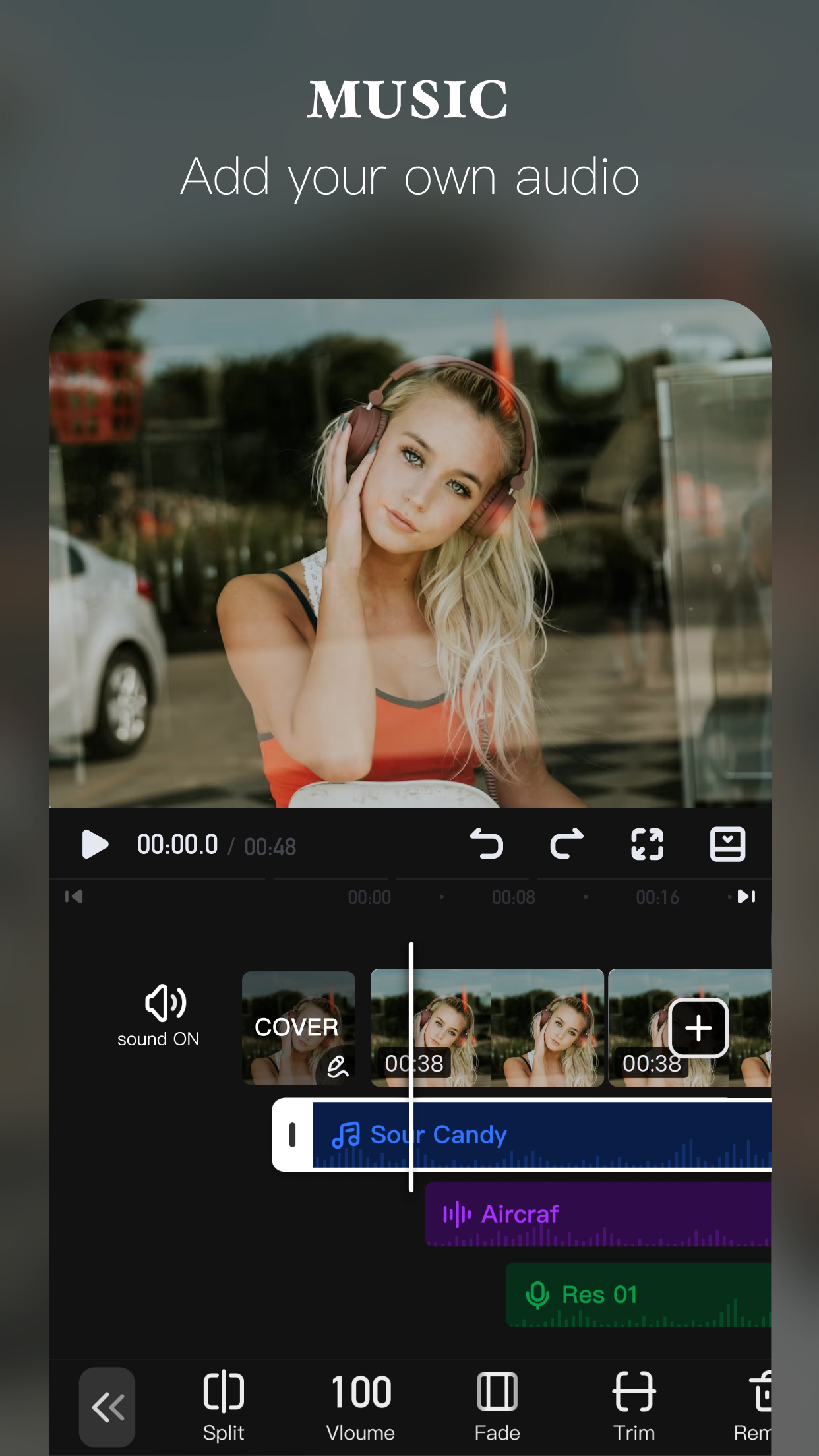Skip to the timeline start

74,896
